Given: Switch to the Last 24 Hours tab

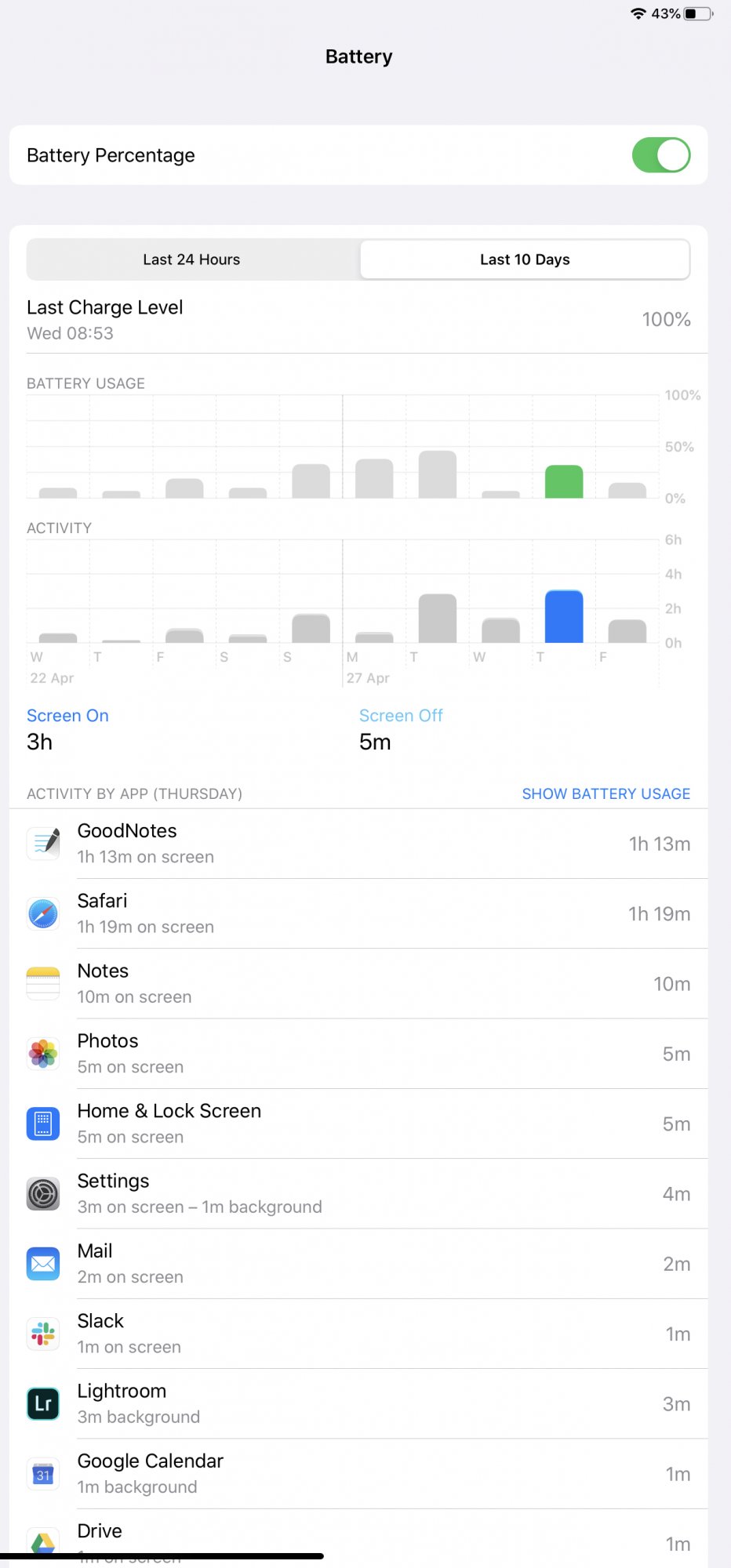Looking at the screenshot, I should coord(192,260).
